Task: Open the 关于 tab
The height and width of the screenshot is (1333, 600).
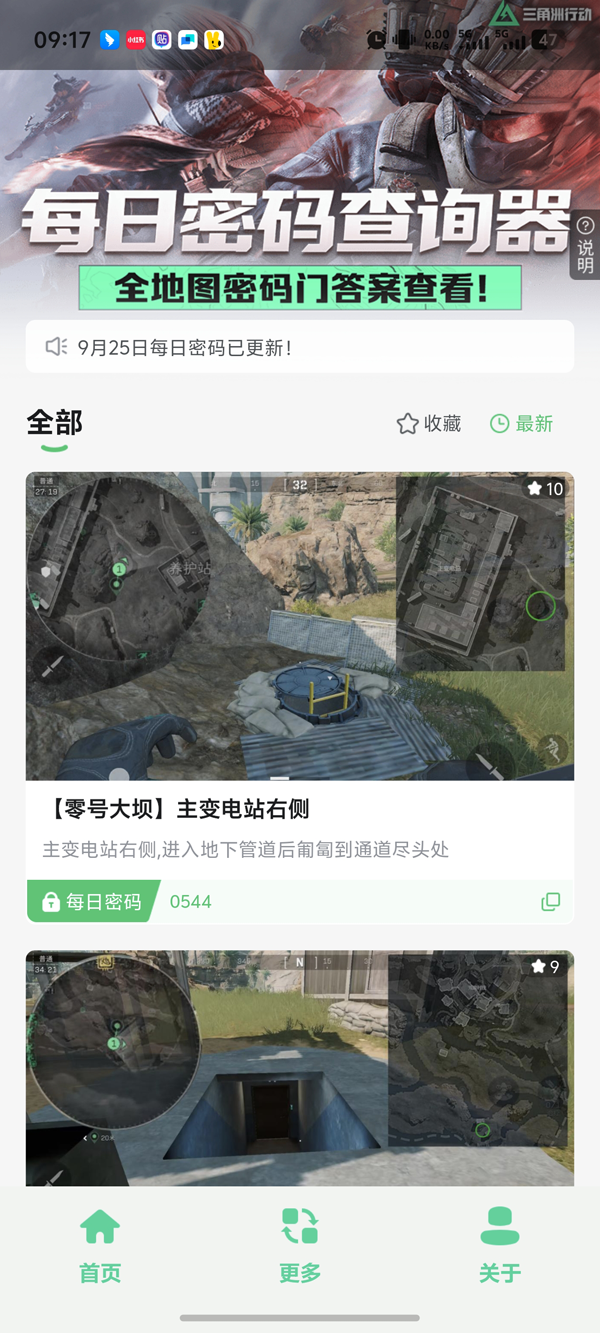Action: coord(500,1245)
